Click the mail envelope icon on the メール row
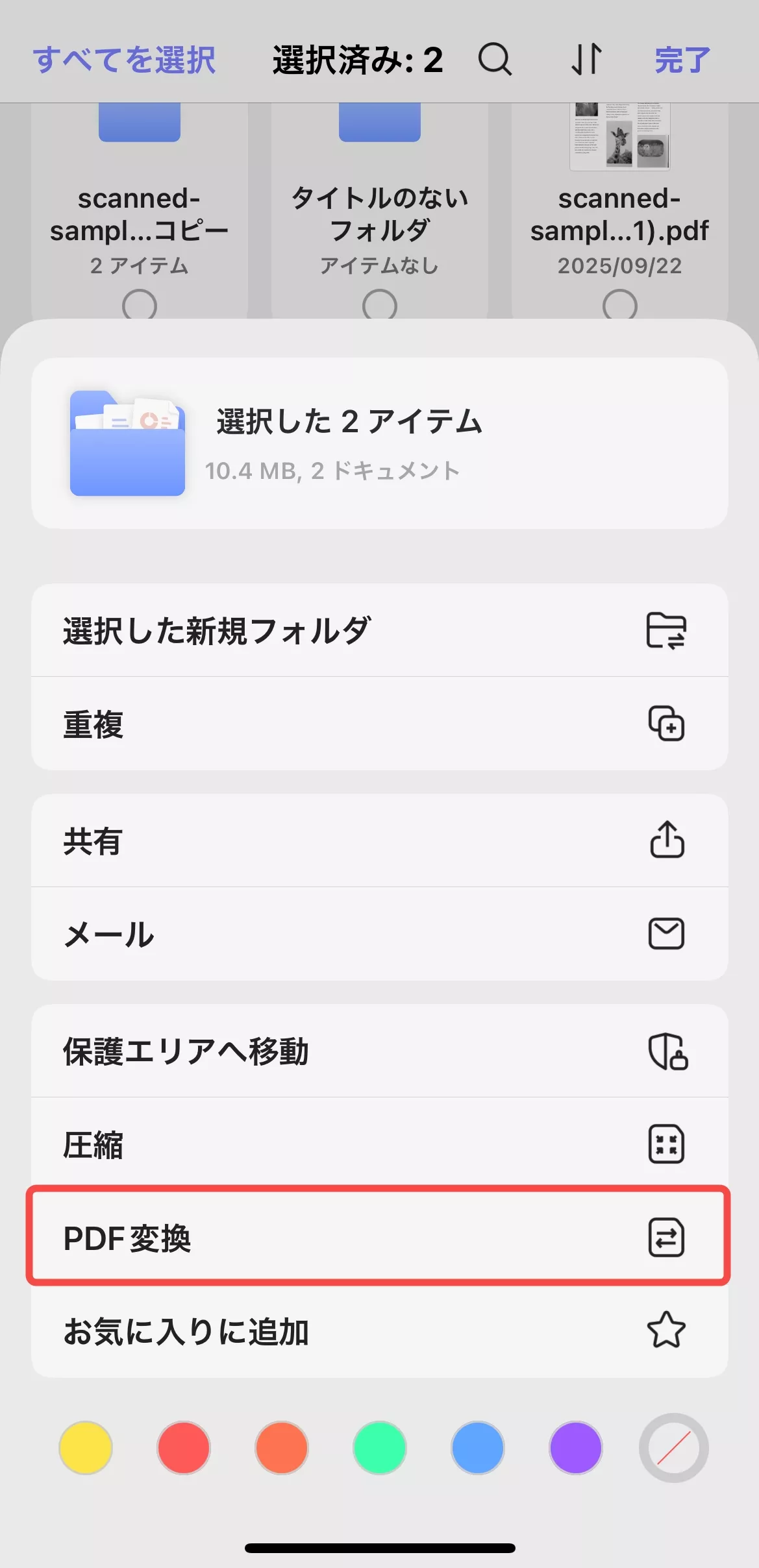 point(667,935)
